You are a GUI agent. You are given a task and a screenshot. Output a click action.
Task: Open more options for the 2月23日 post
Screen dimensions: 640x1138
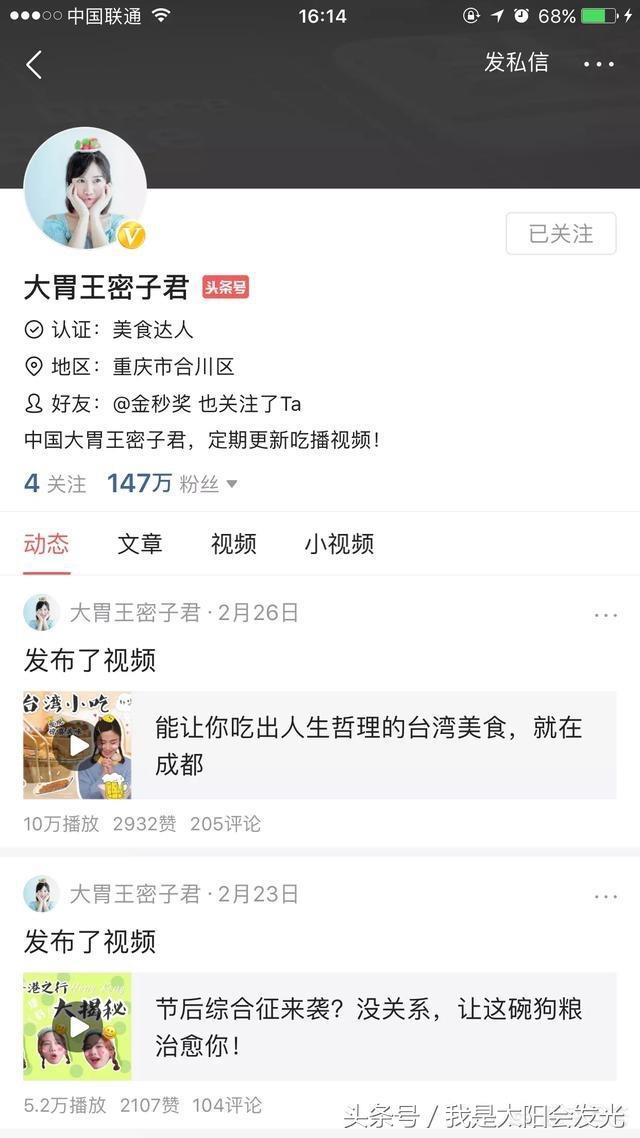(x=606, y=896)
